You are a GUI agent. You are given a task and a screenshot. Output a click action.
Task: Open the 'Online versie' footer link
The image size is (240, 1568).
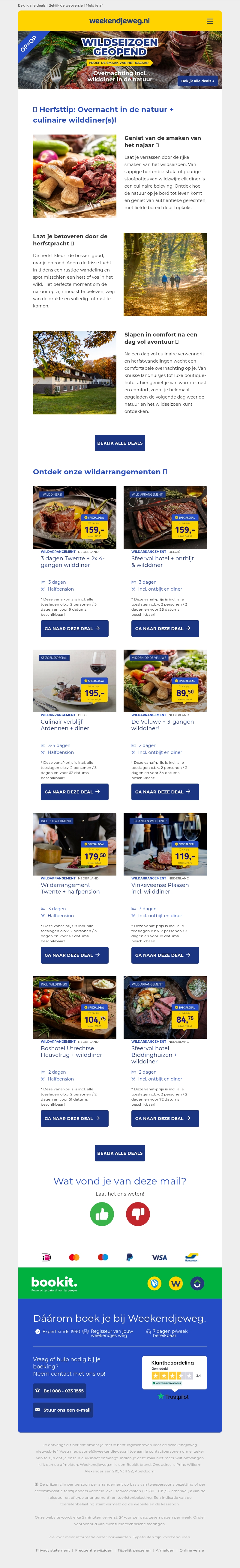(191, 1550)
